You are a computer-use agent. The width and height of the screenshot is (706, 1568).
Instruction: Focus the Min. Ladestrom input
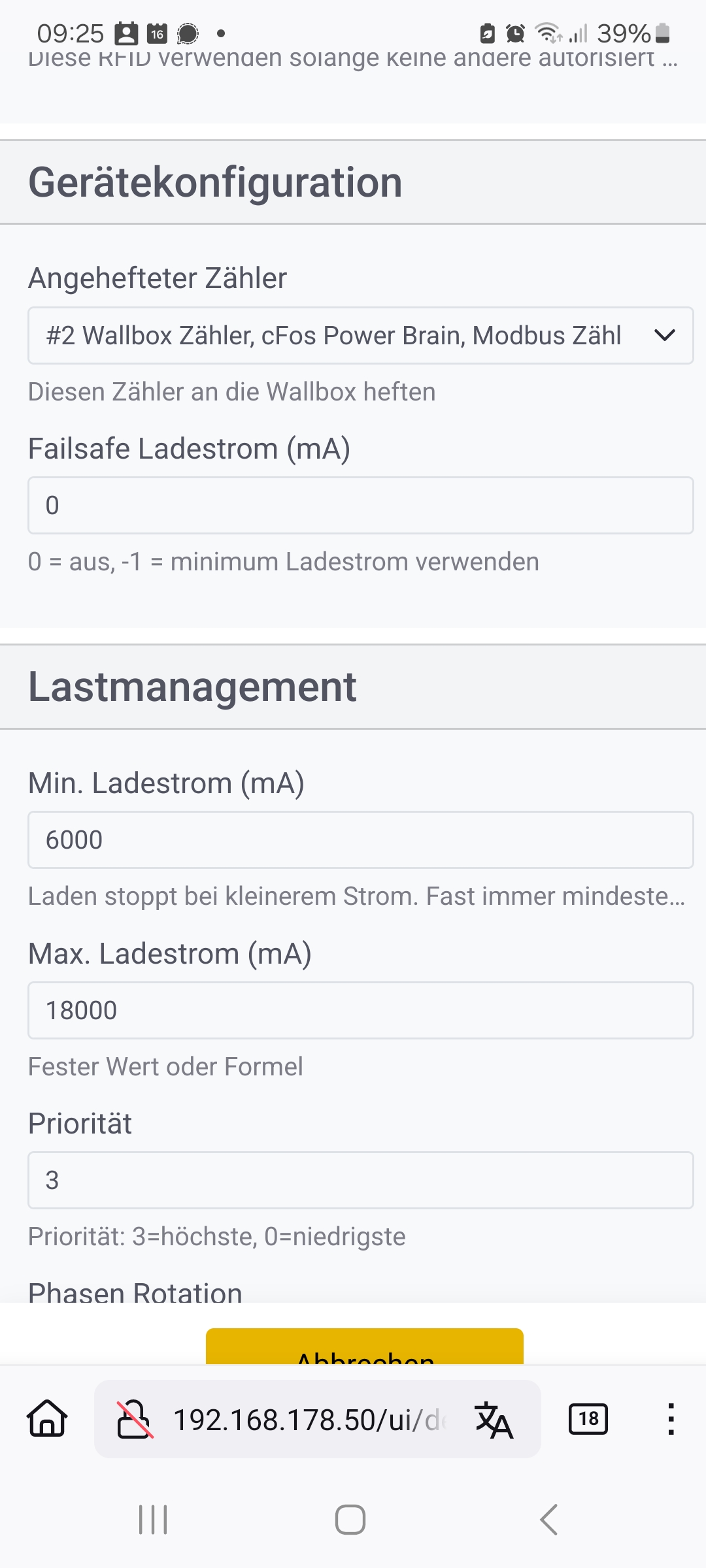pyautogui.click(x=360, y=840)
